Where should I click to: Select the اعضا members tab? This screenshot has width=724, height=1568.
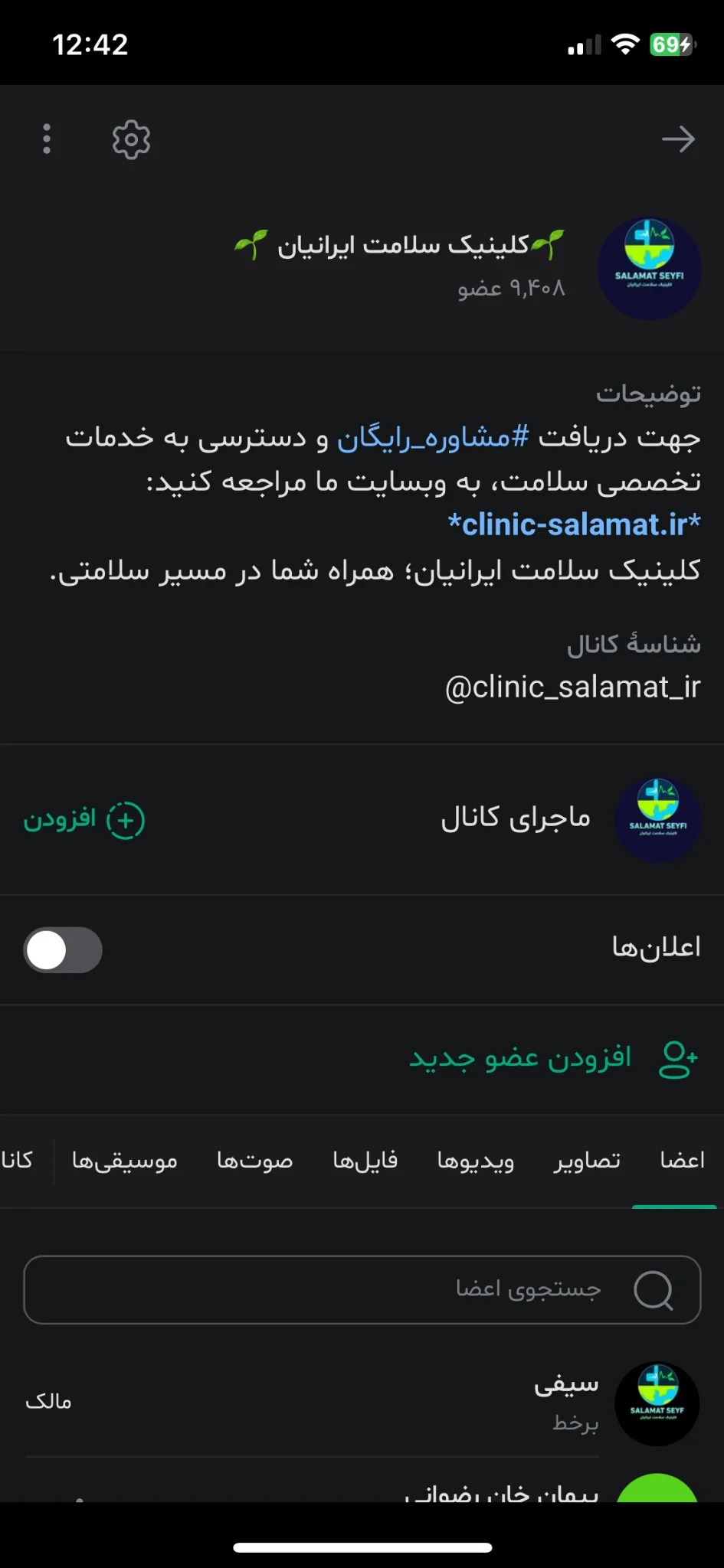tap(682, 1161)
